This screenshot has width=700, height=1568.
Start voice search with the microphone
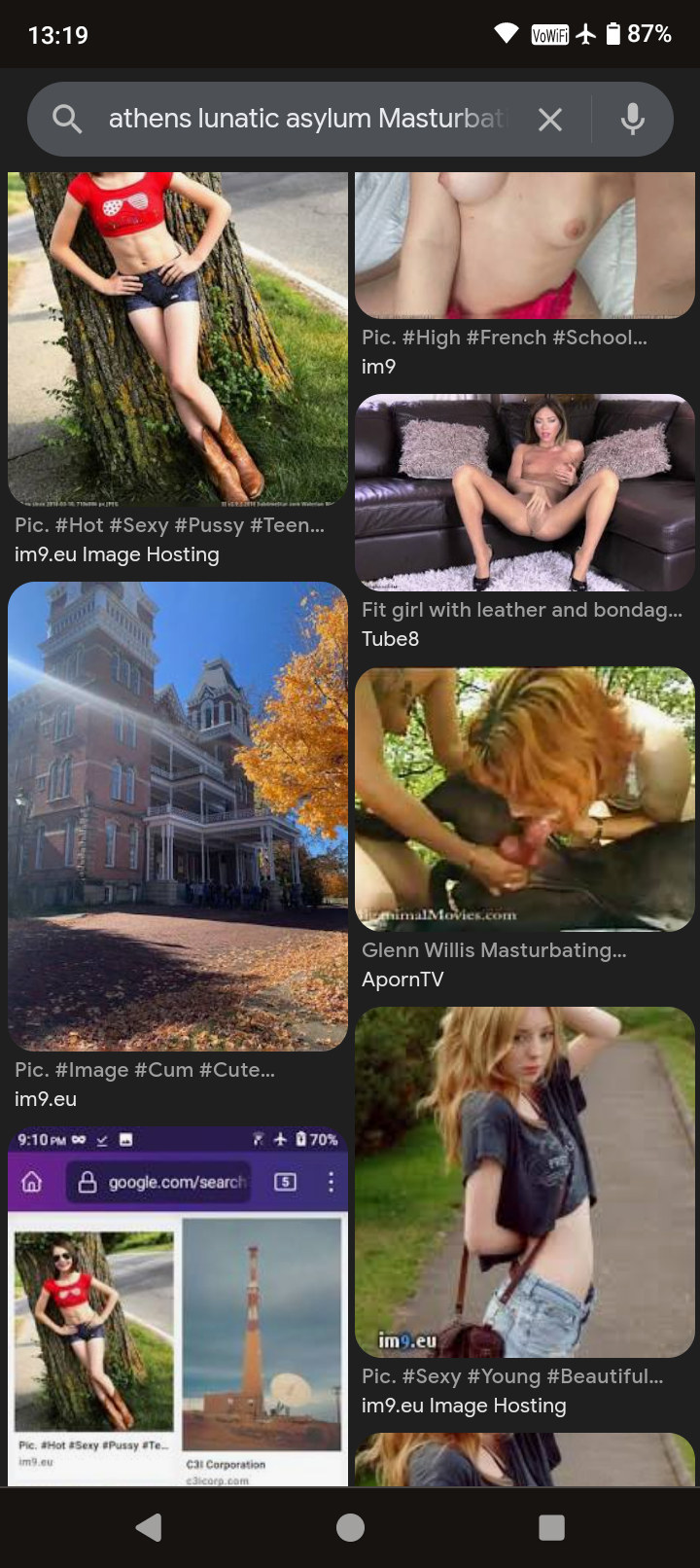tap(633, 119)
